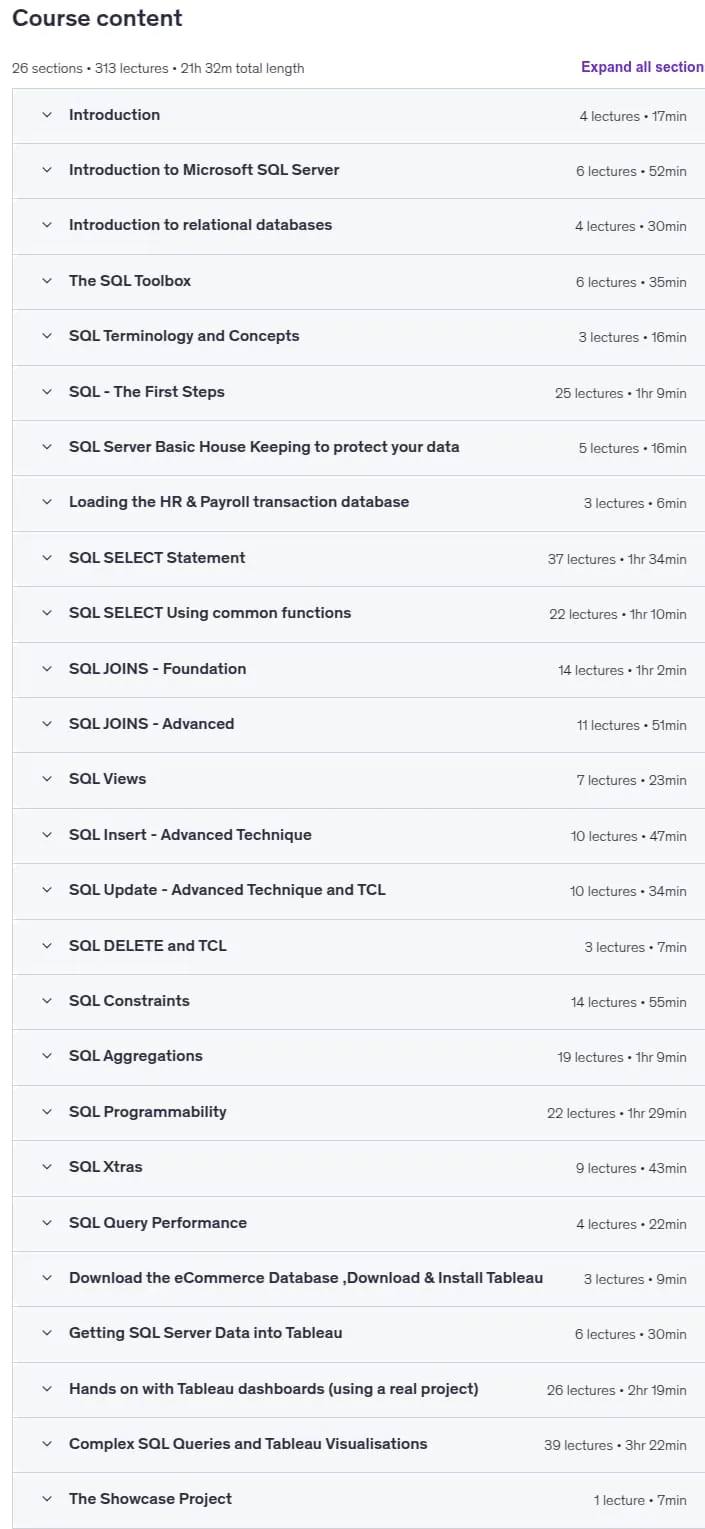Expand the SQL Aggregations section
This screenshot has height=1529, width=705.
(358, 1057)
